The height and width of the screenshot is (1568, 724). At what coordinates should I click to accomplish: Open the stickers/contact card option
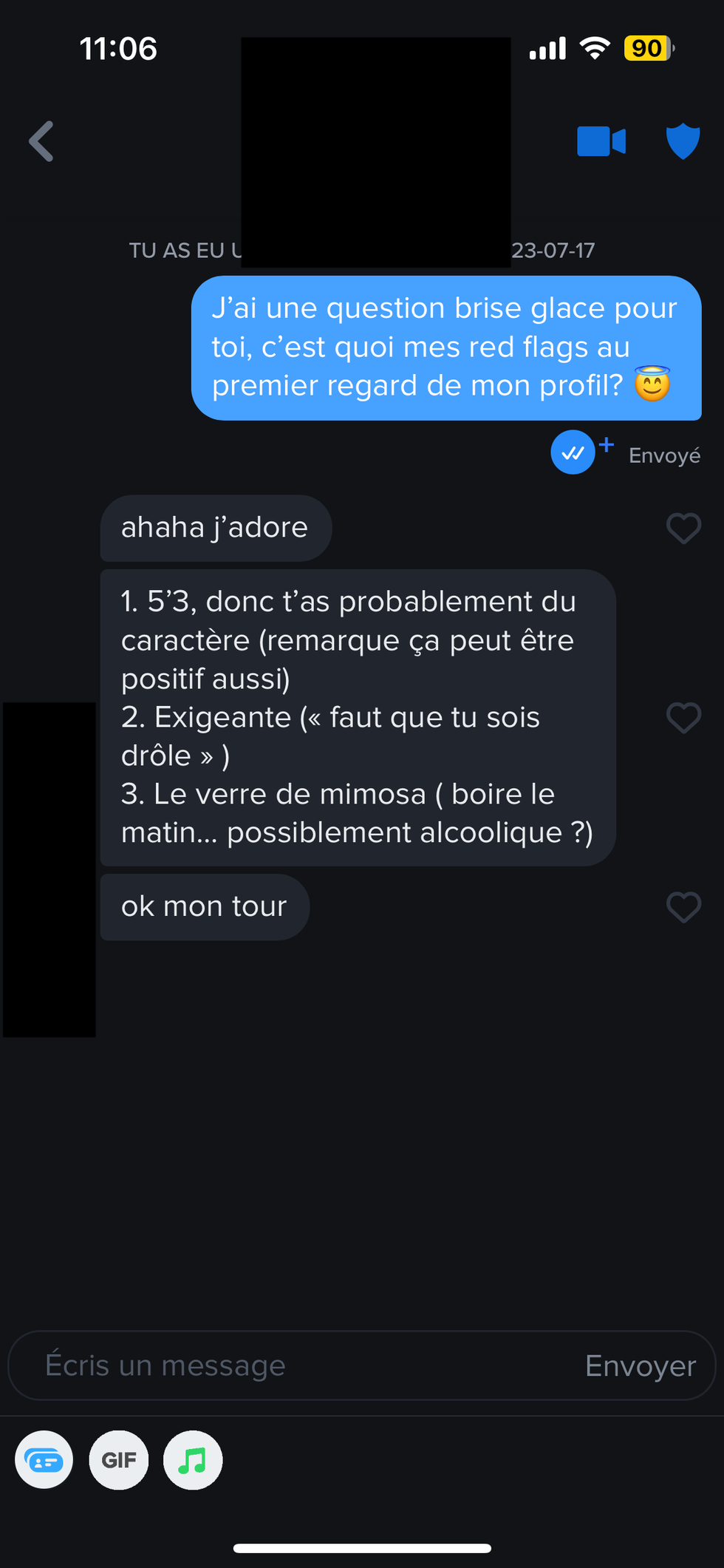pos(44,1460)
